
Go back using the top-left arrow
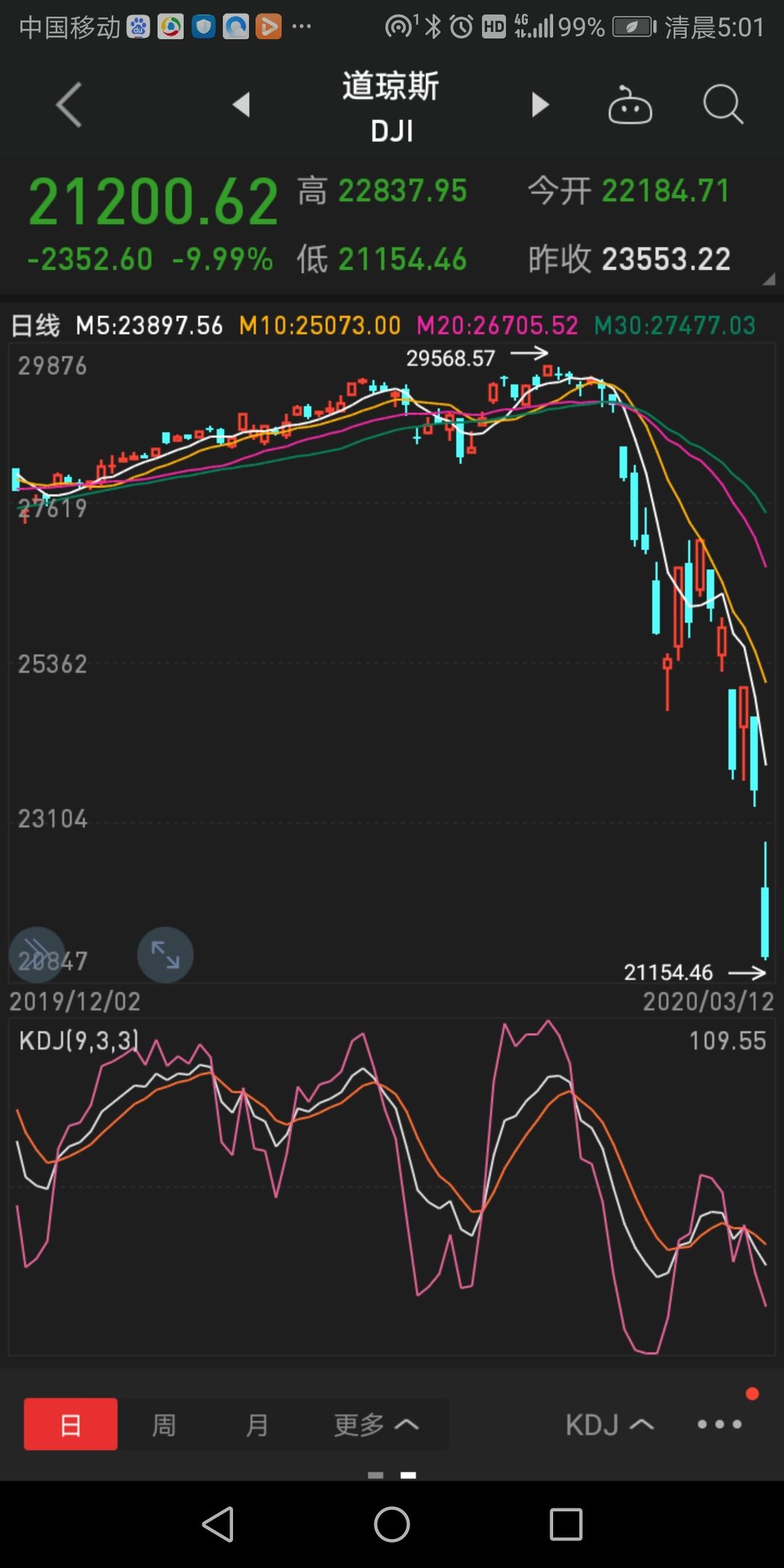tap(69, 105)
